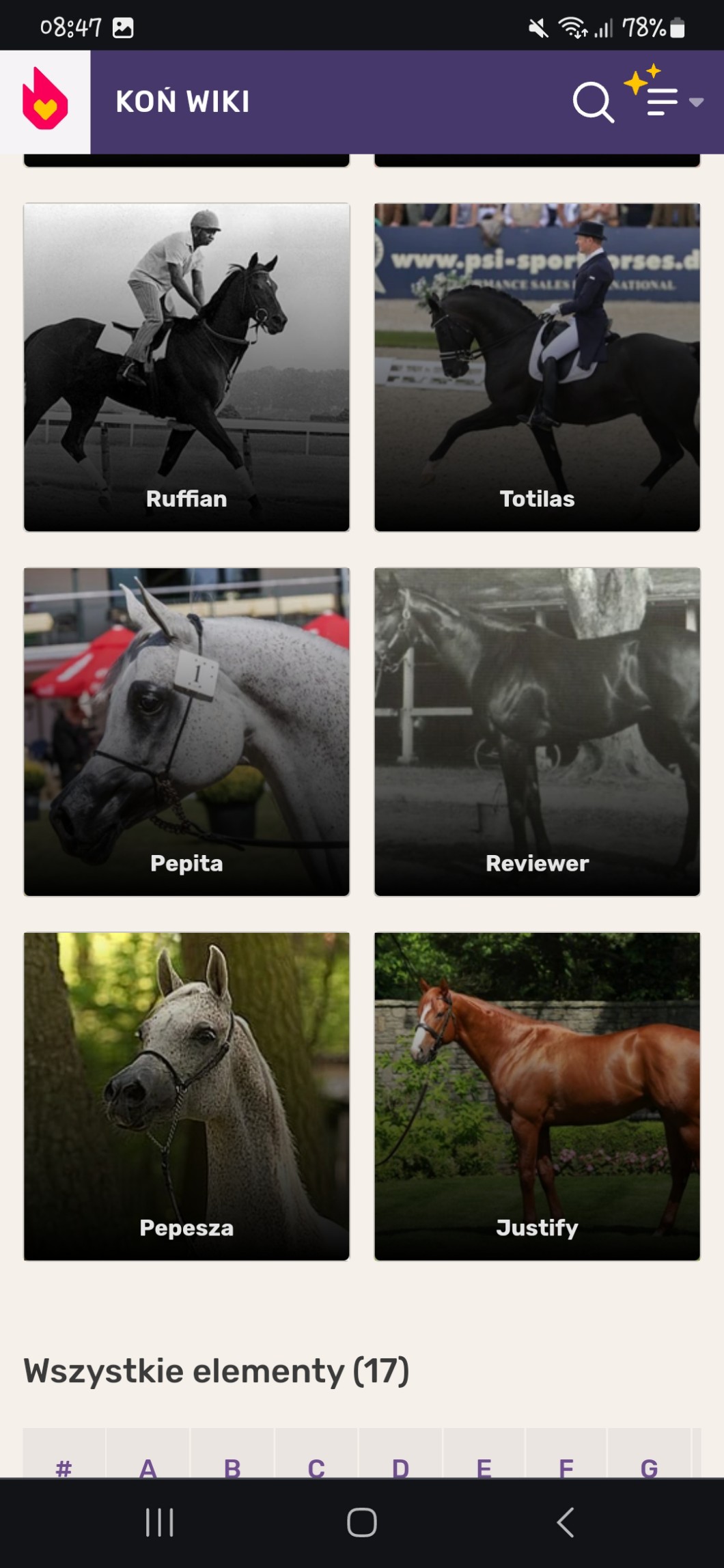View the Pepita horse page
This screenshot has width=724, height=1568.
186,731
